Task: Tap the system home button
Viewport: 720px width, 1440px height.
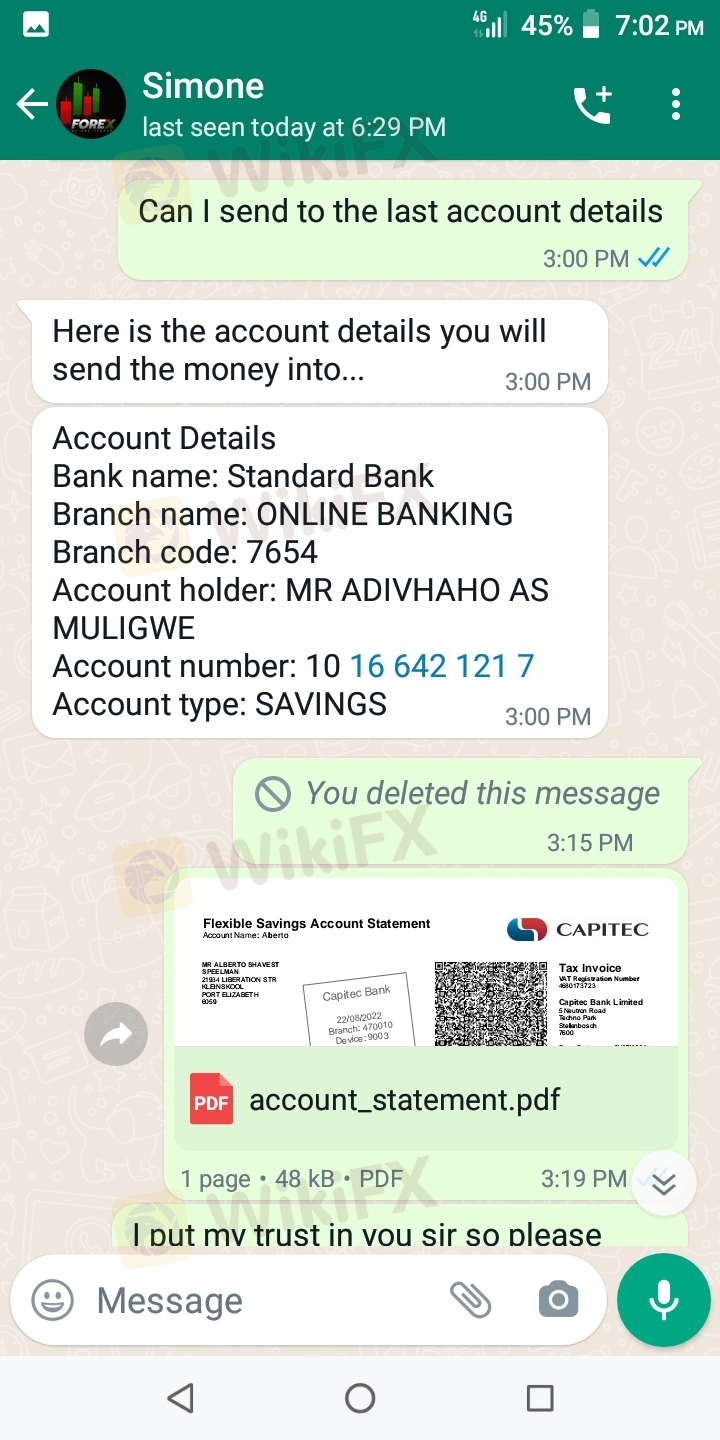Action: tap(360, 1398)
